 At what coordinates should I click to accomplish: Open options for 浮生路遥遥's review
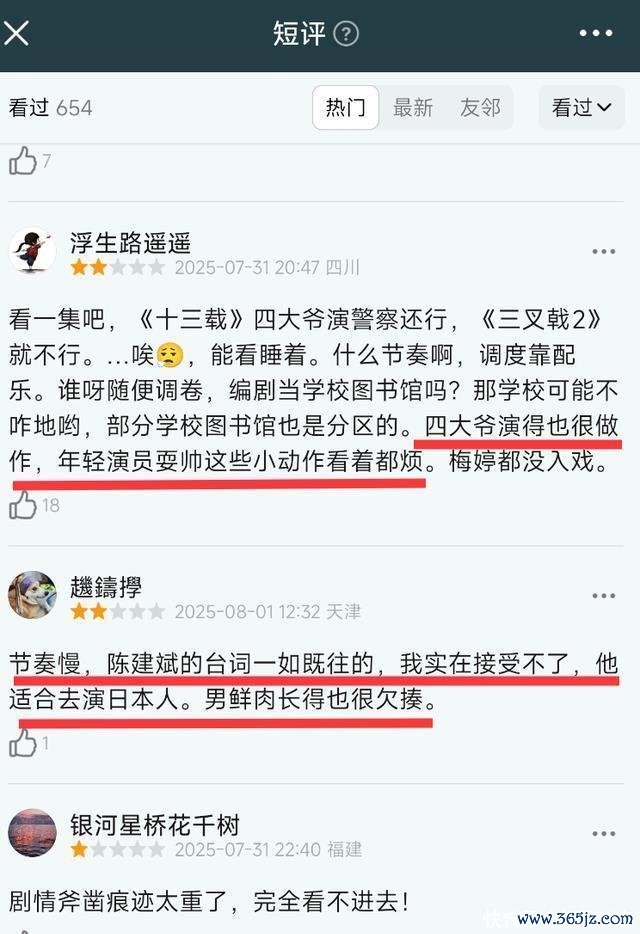click(x=603, y=251)
